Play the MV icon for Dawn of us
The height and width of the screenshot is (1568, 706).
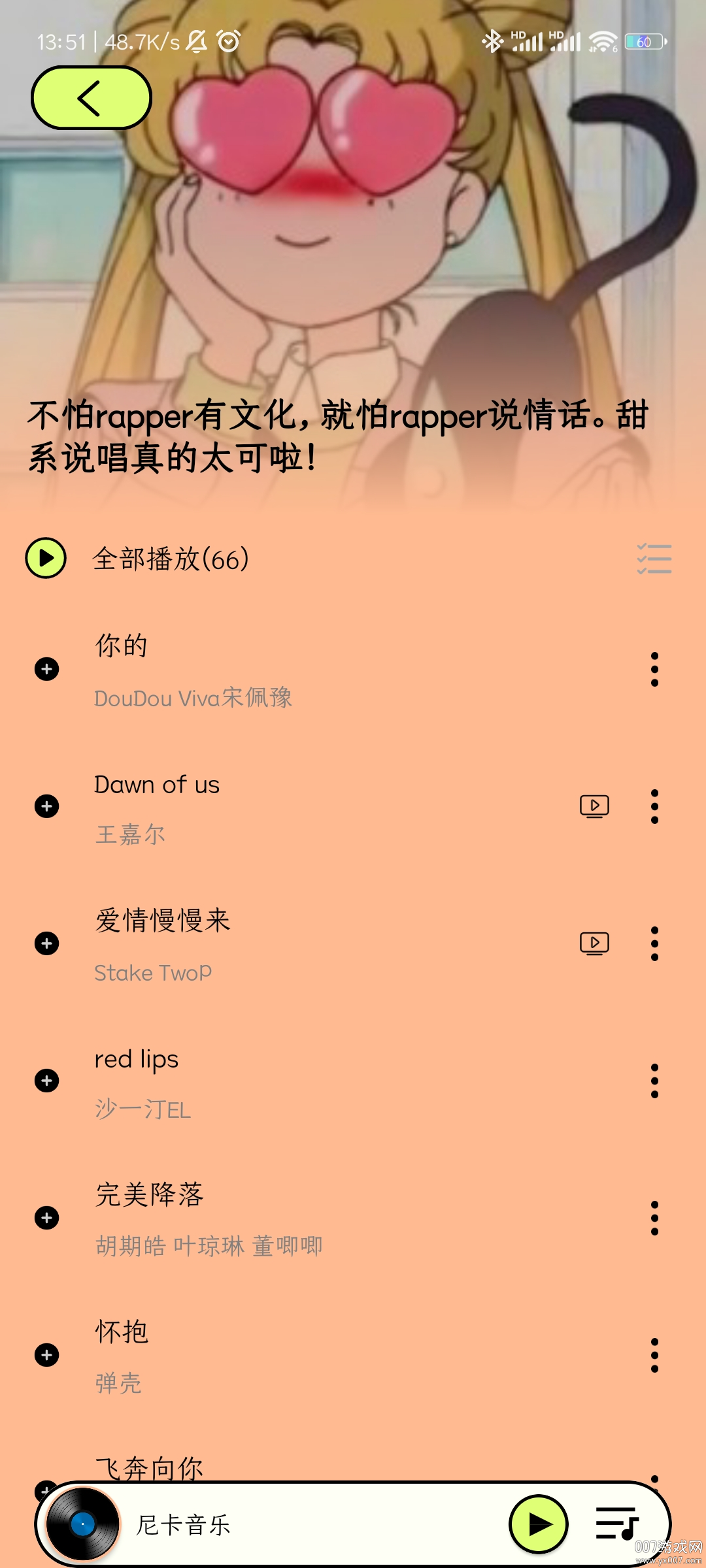(x=595, y=805)
